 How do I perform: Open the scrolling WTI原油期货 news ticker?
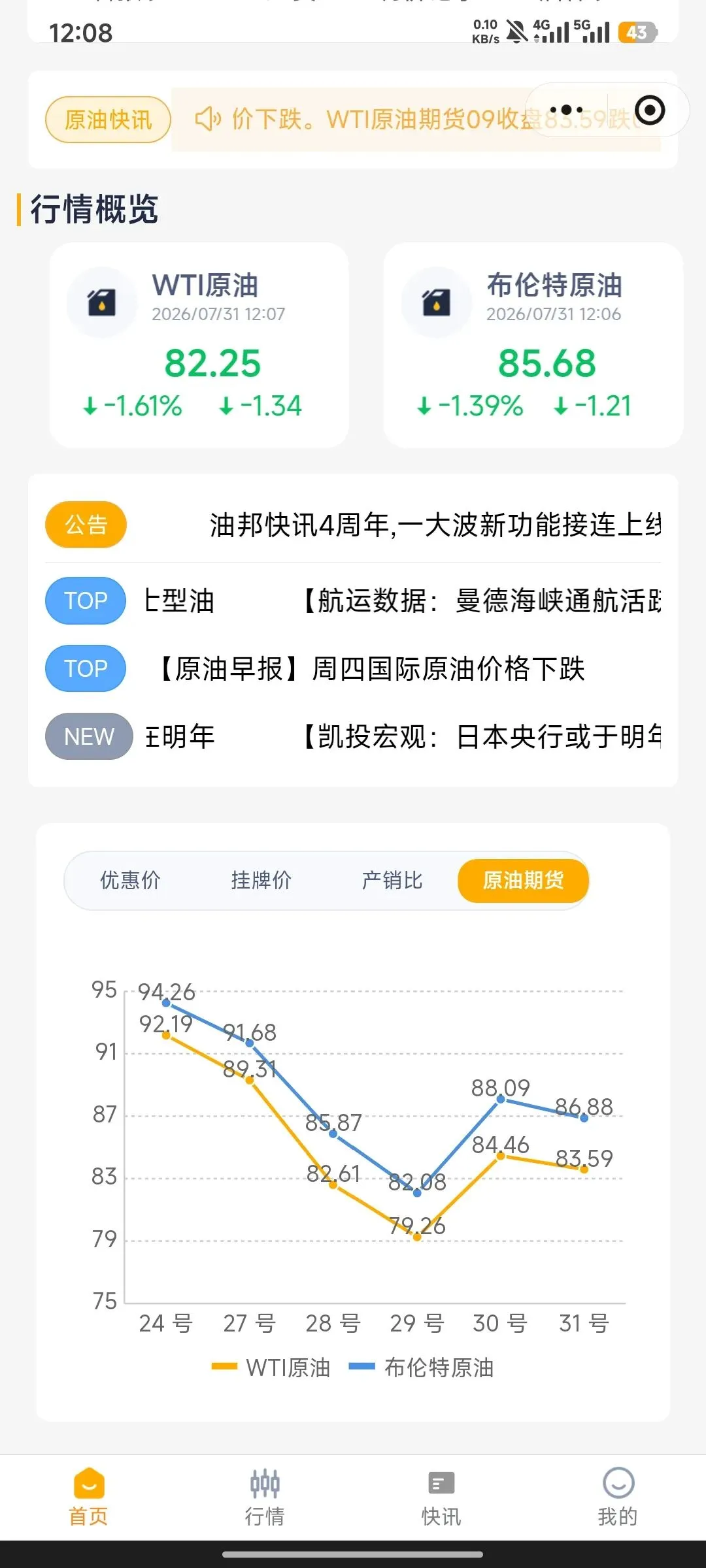pyautogui.click(x=416, y=120)
